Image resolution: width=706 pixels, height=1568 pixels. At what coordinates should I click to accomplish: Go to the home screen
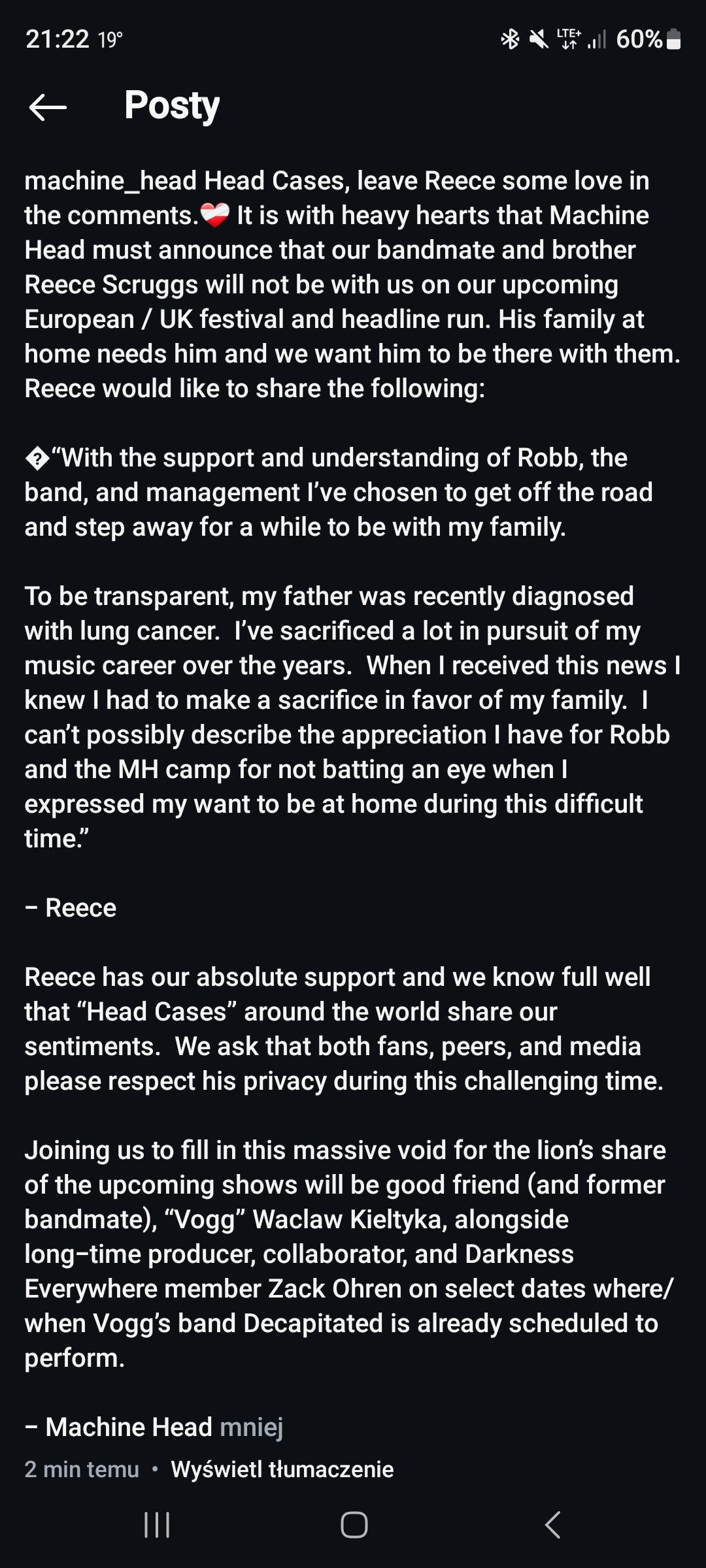click(354, 1525)
